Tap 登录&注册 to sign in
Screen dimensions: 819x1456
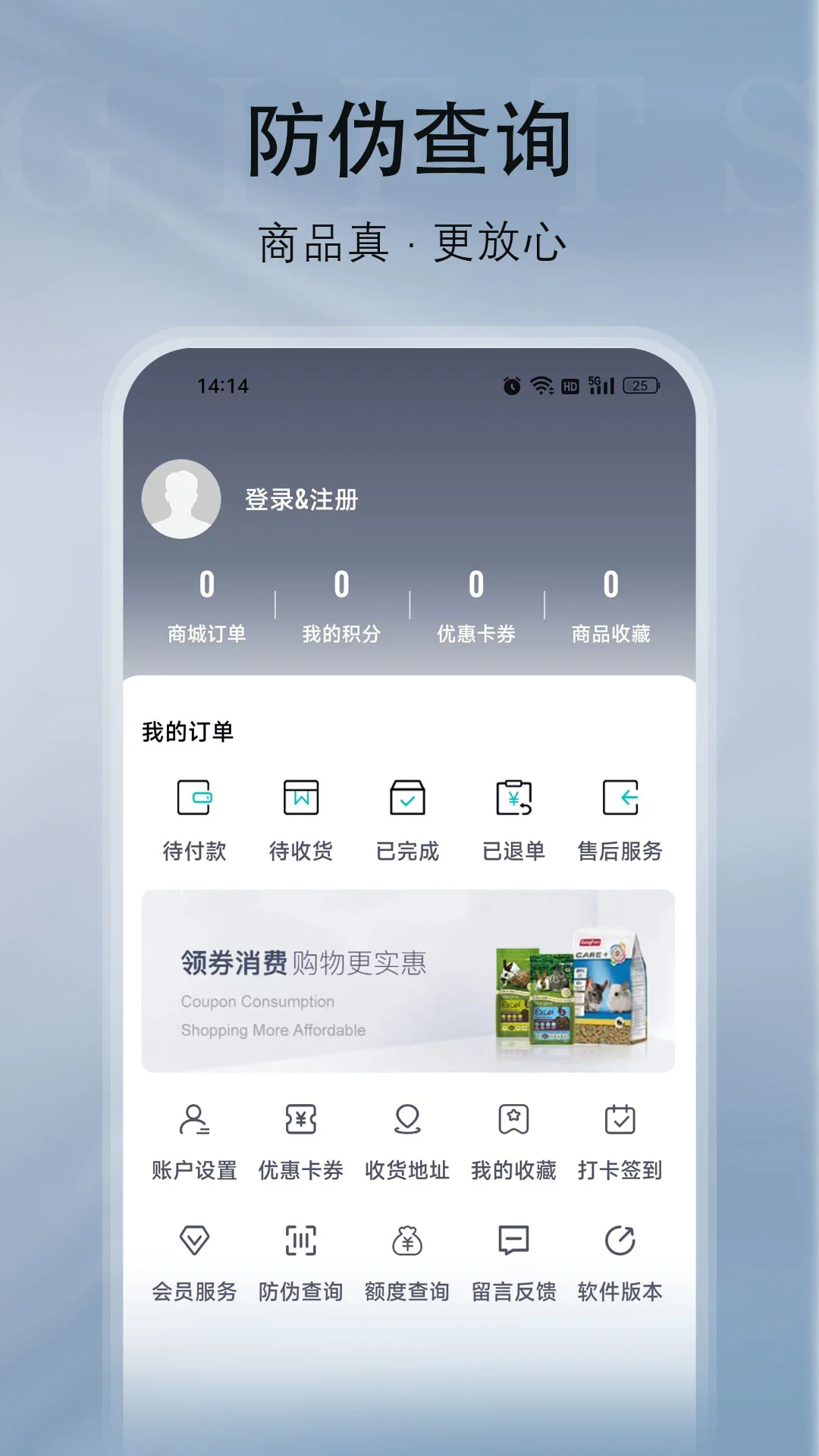[303, 498]
